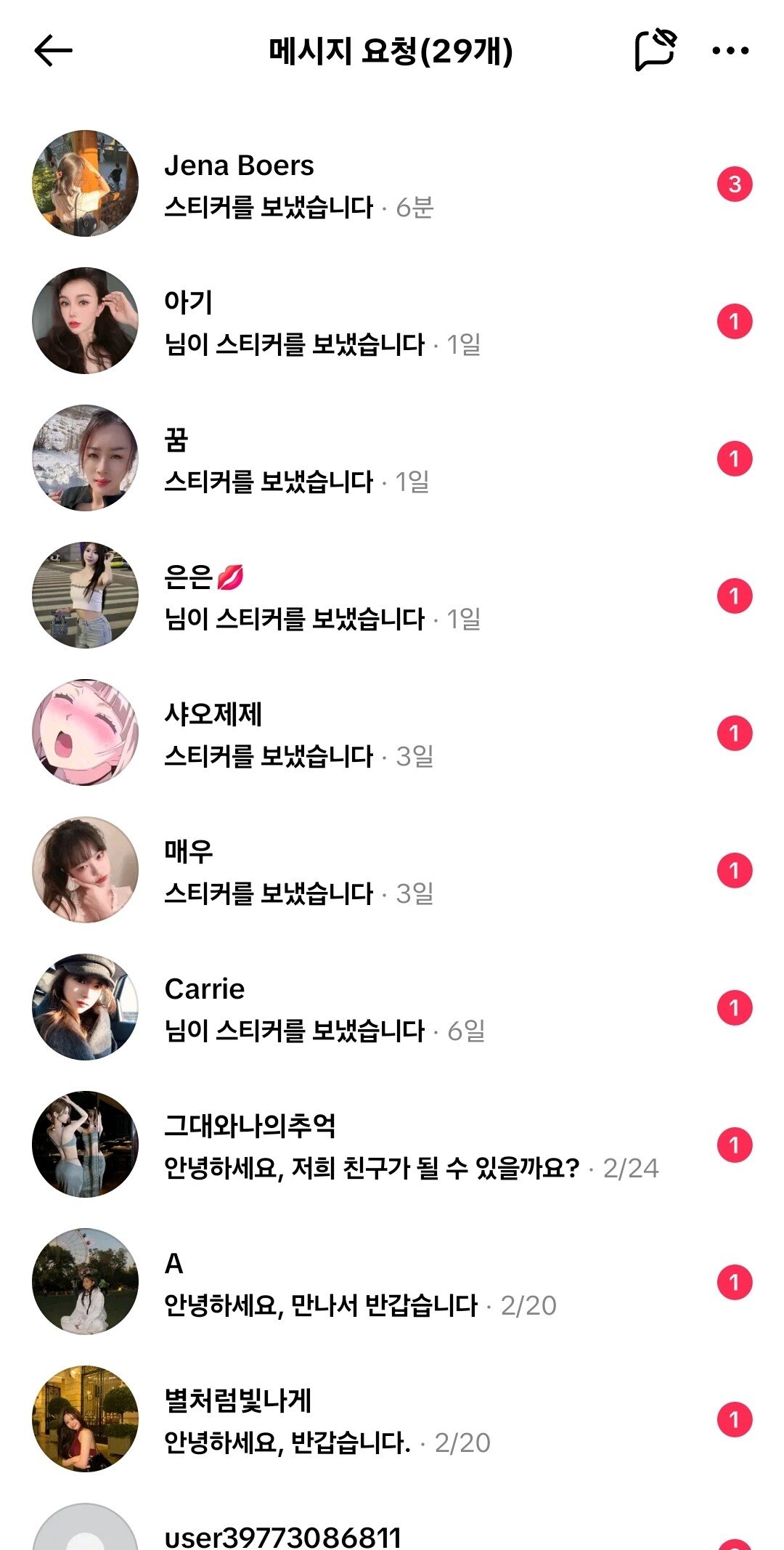Image resolution: width=784 pixels, height=1550 pixels.
Task: Open message request from 아기
Action: [x=392, y=322]
